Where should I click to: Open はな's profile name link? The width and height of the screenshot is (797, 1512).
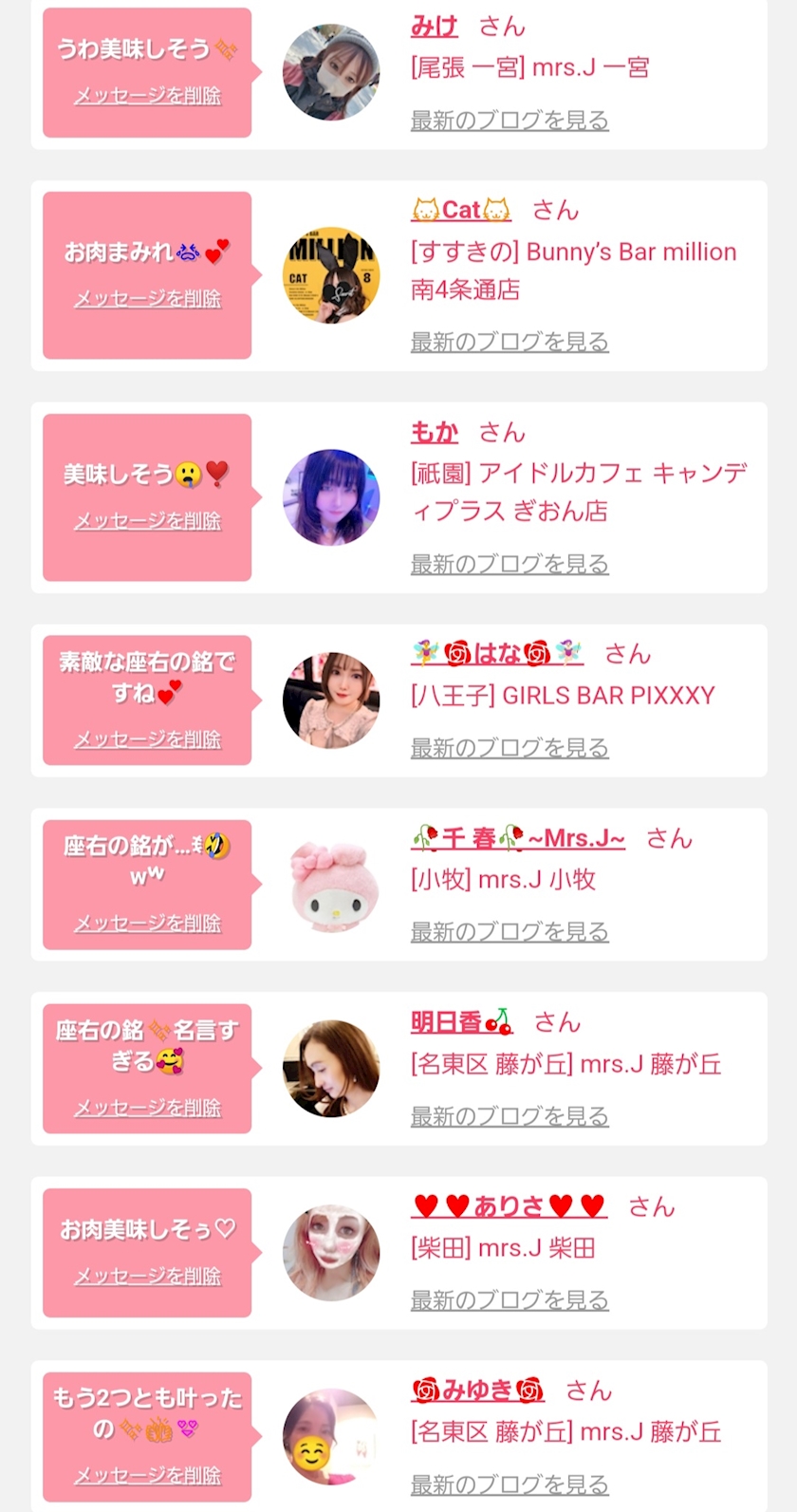[x=497, y=653]
